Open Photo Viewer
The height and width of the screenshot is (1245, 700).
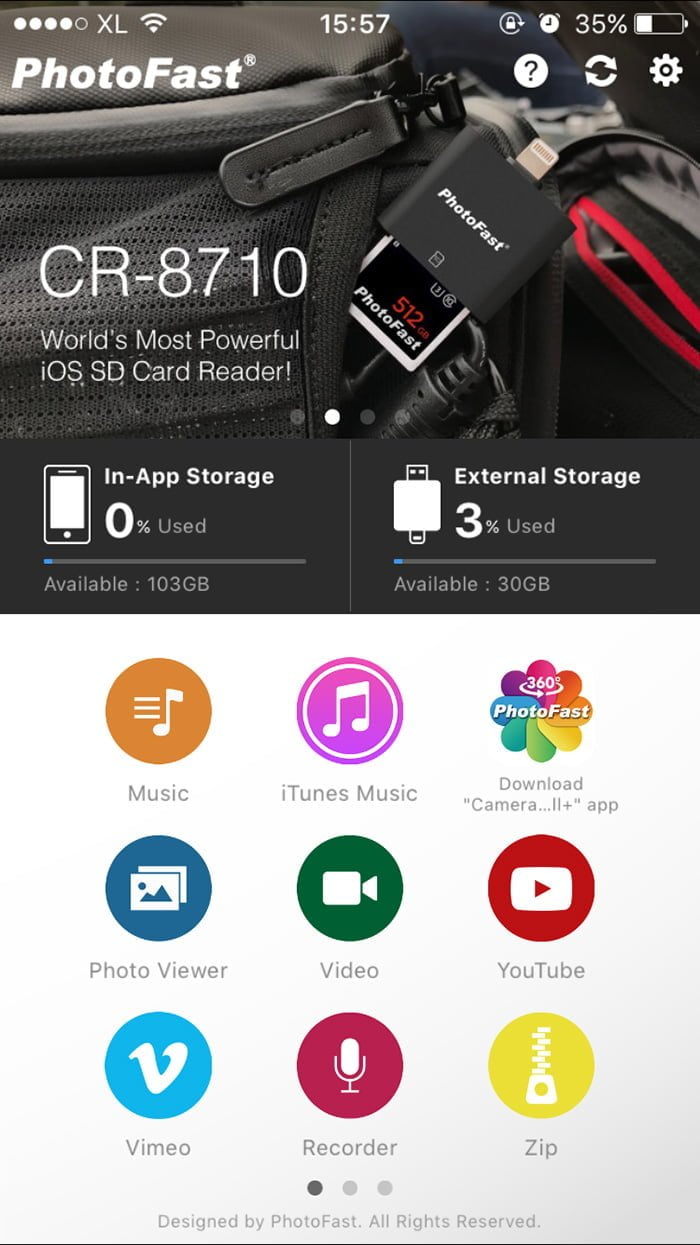[x=158, y=888]
